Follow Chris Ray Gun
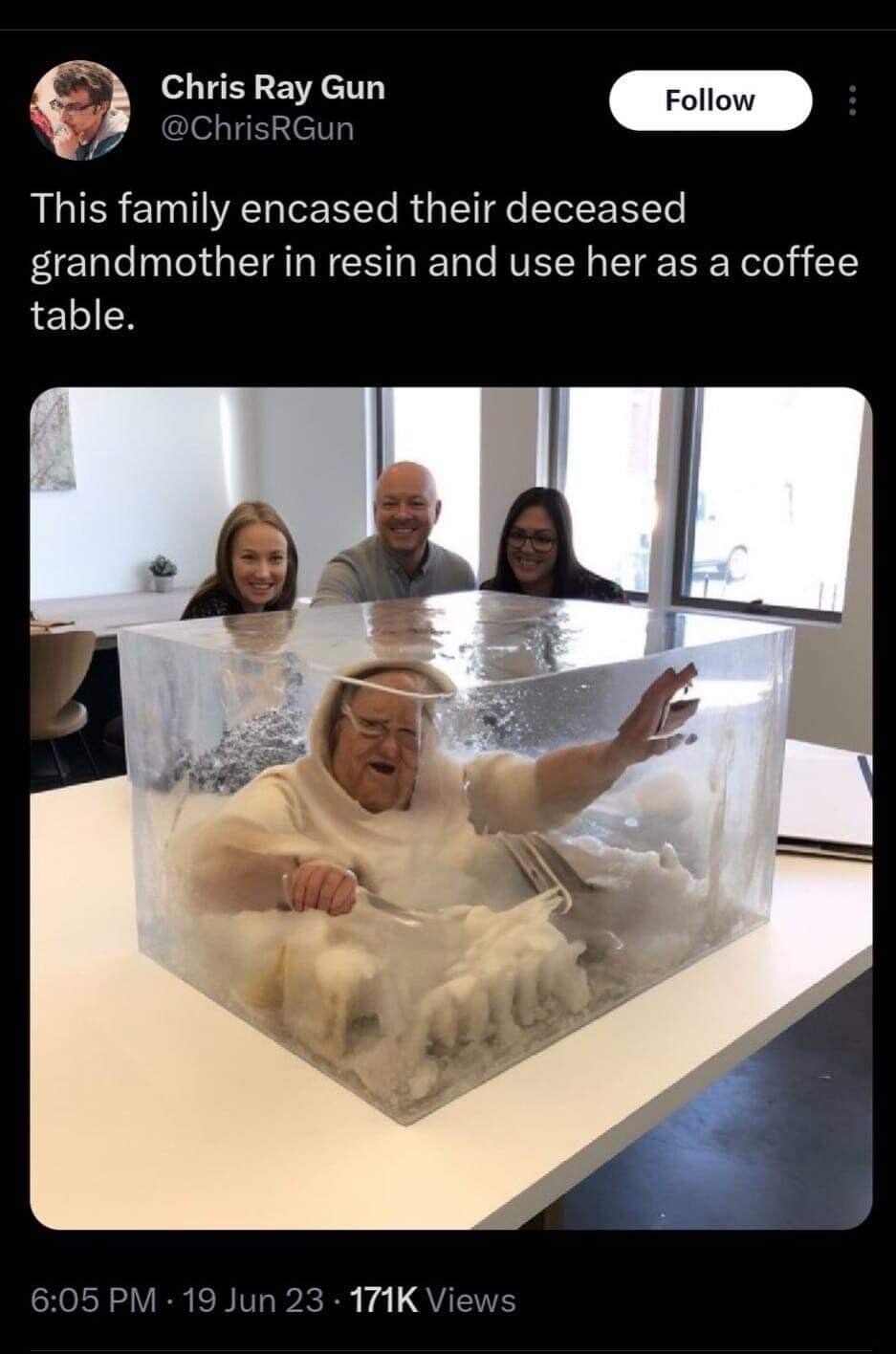 [710, 100]
